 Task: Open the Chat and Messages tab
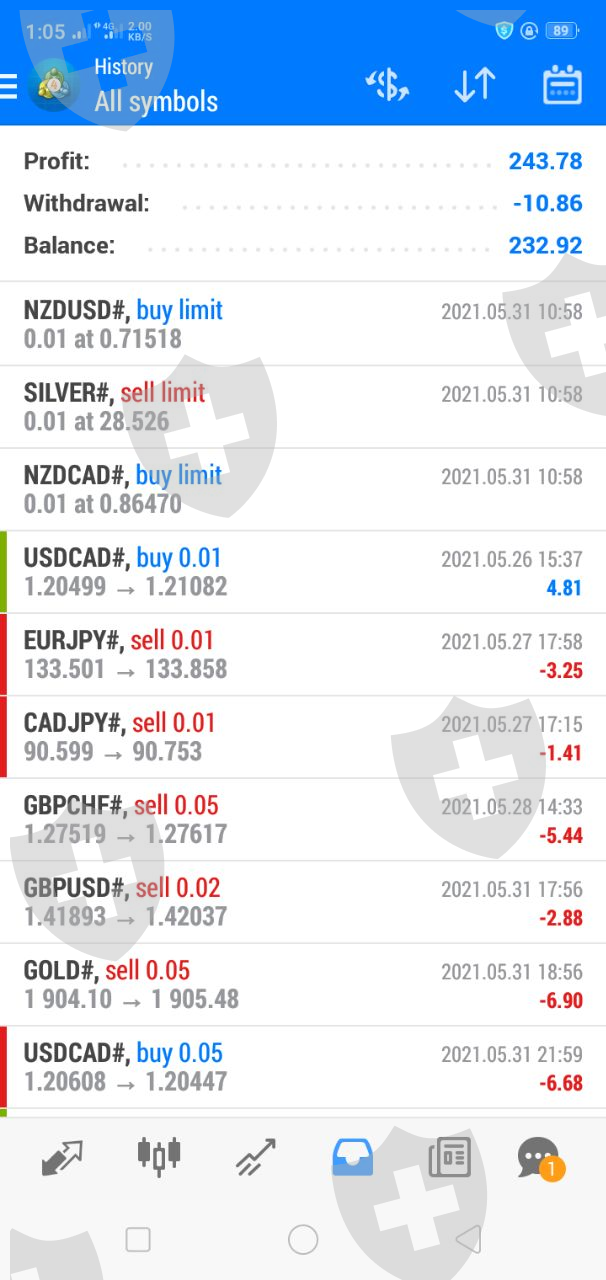[539, 1158]
